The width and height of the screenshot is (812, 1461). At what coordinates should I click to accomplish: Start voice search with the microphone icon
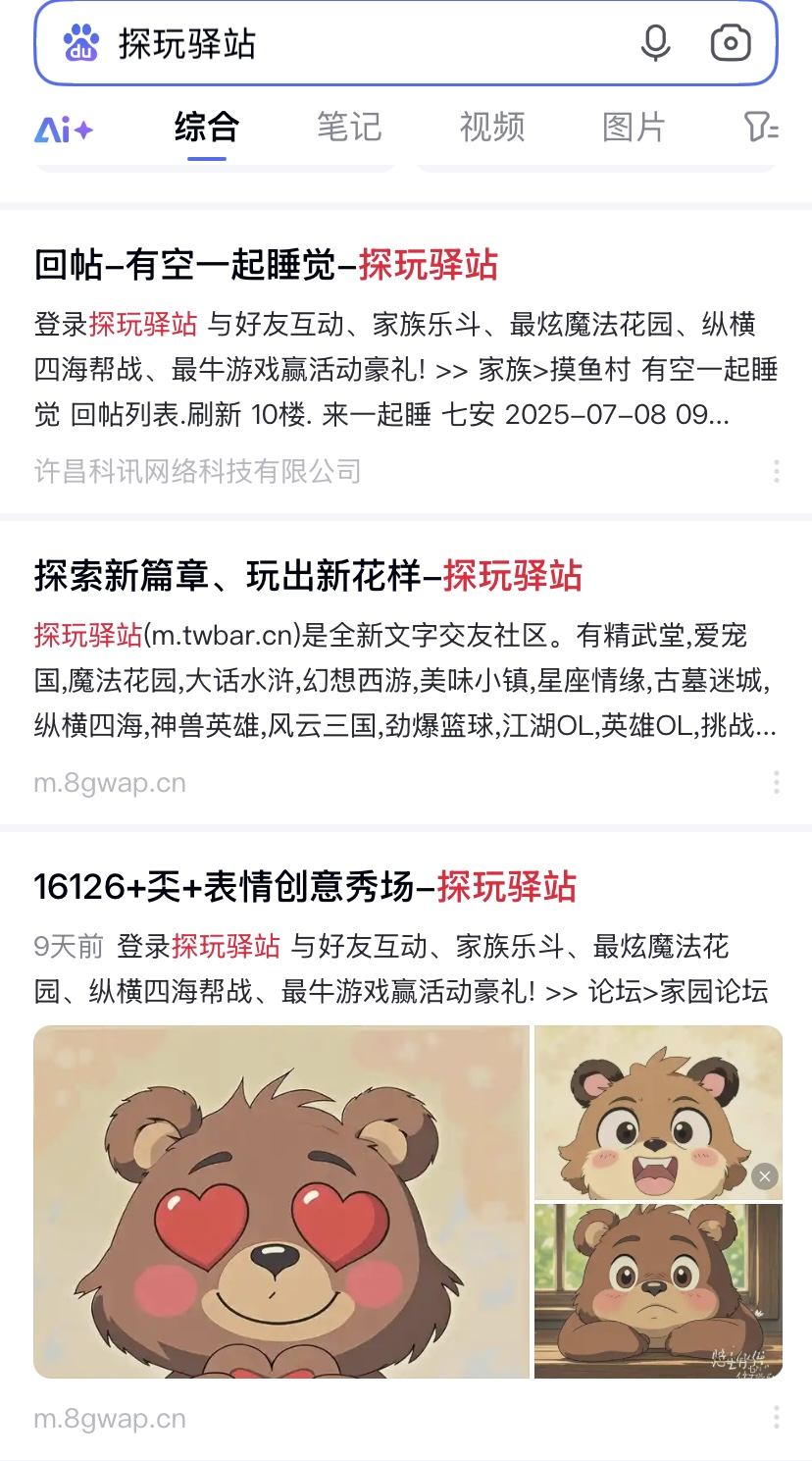(x=655, y=44)
